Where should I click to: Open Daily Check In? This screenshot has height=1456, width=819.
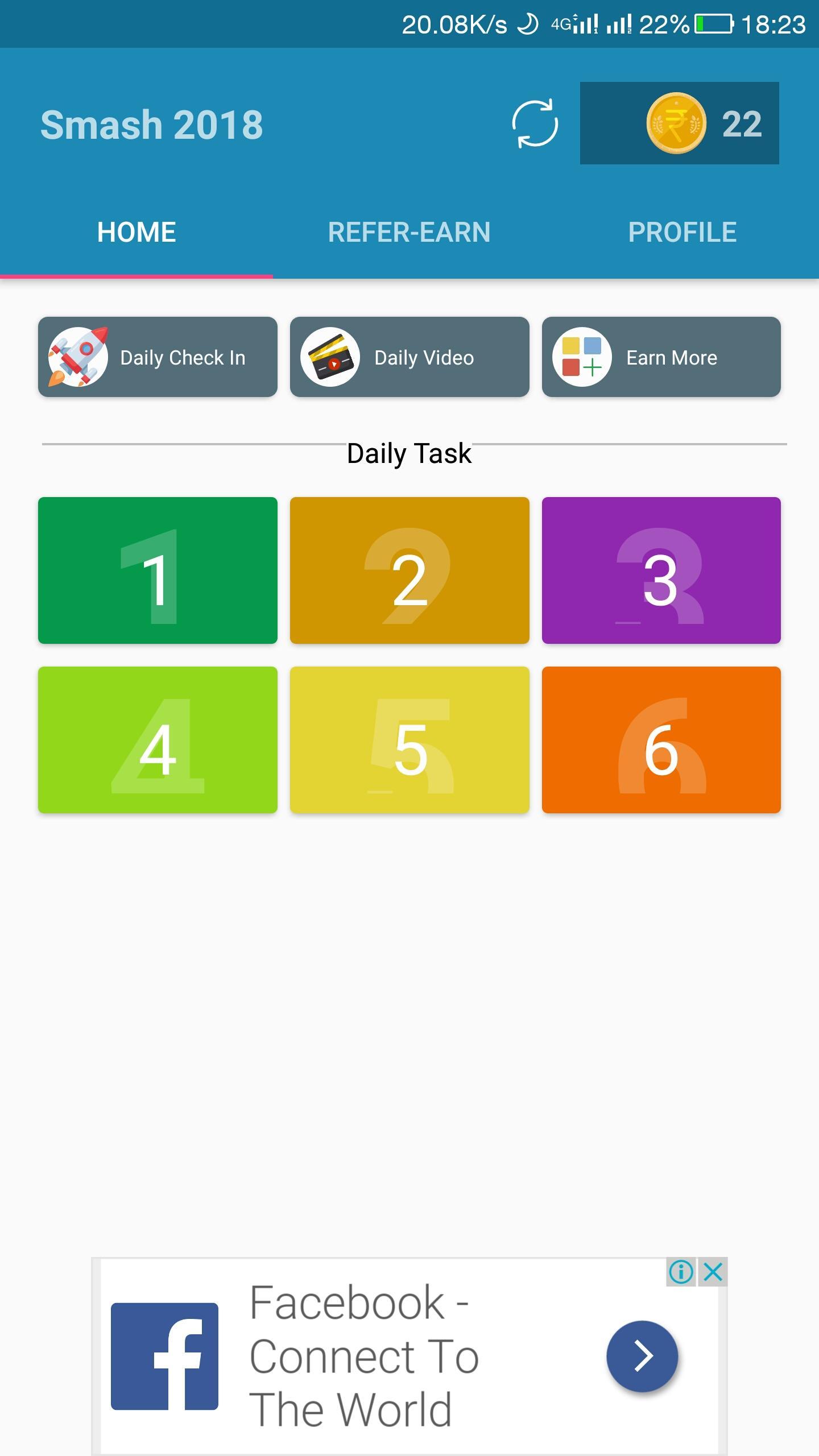pos(158,357)
